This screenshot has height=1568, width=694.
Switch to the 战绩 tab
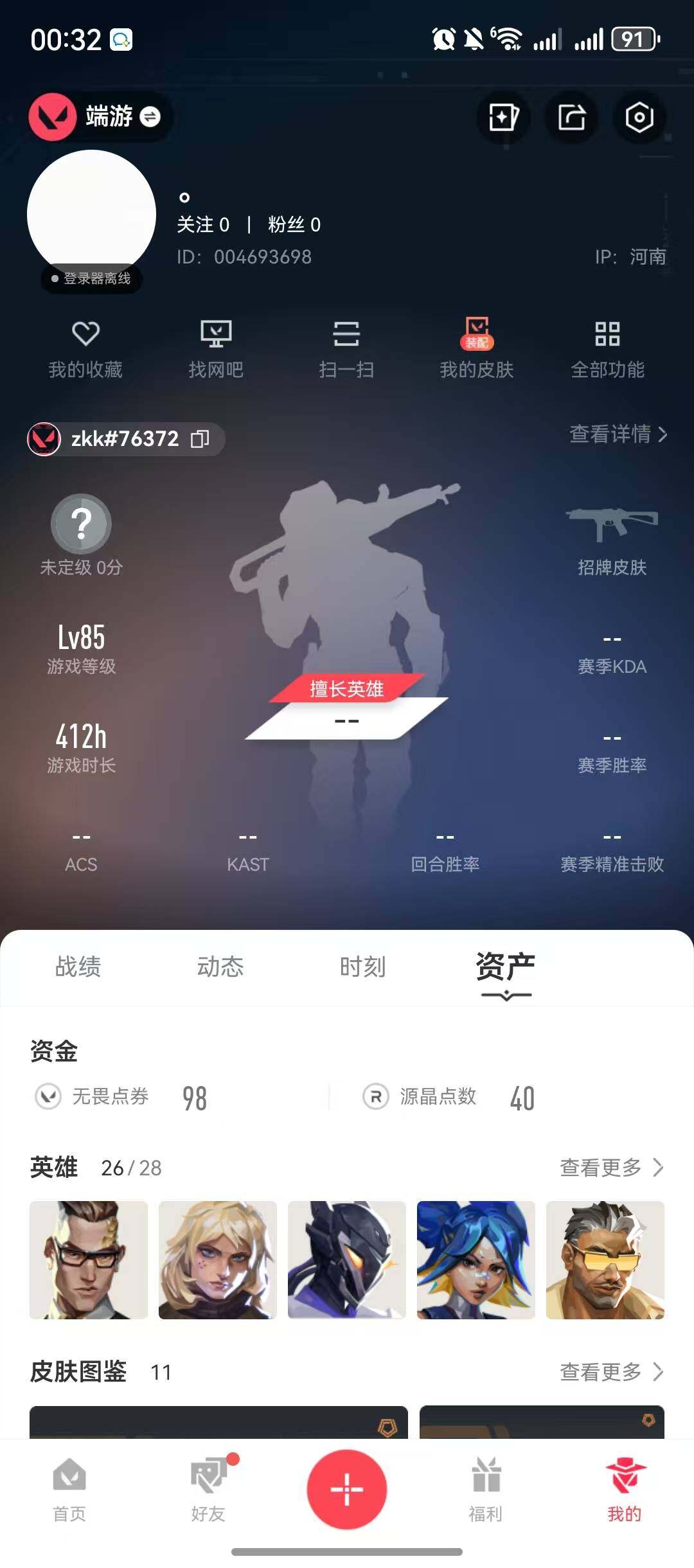click(78, 967)
